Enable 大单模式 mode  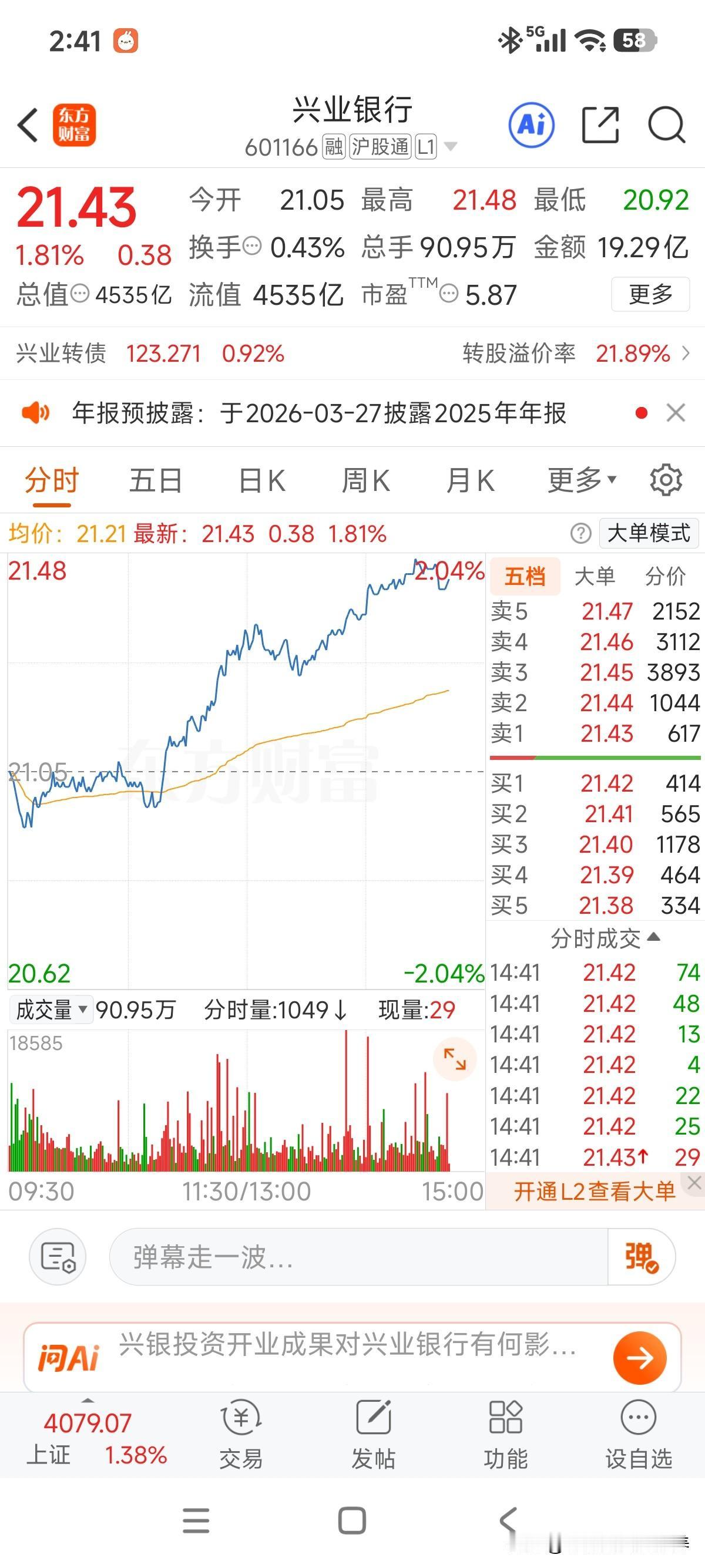[x=649, y=533]
